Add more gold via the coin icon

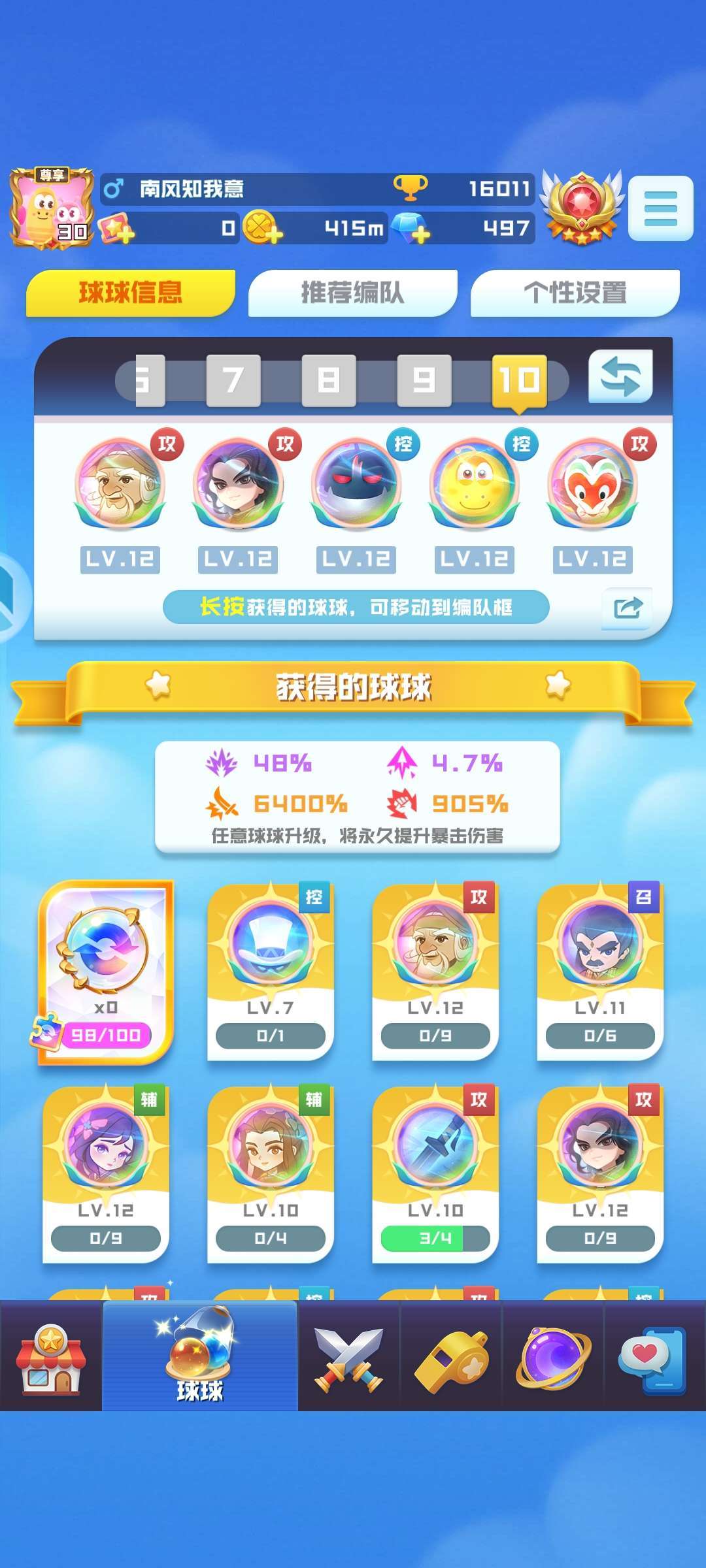tap(261, 228)
